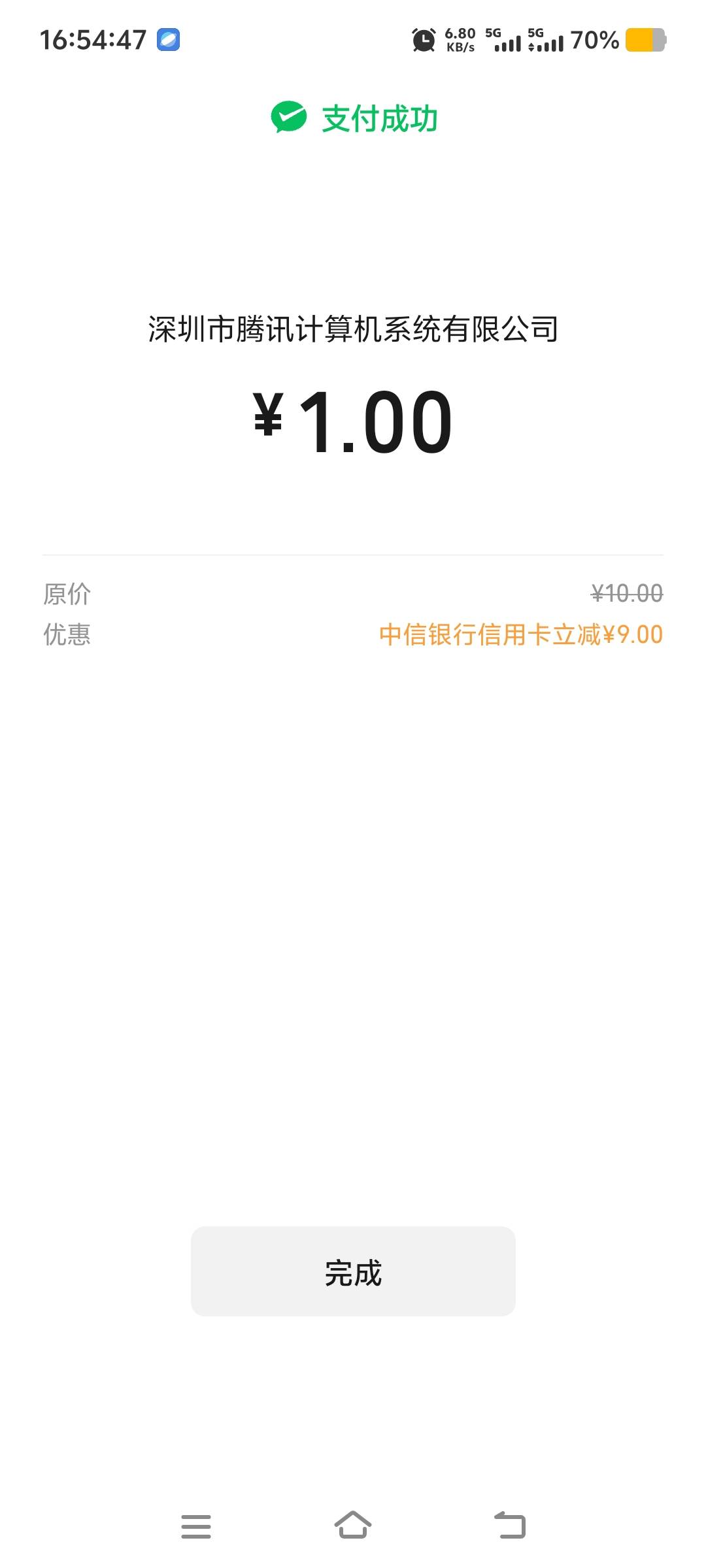Tap the 完成 button

[x=353, y=1271]
